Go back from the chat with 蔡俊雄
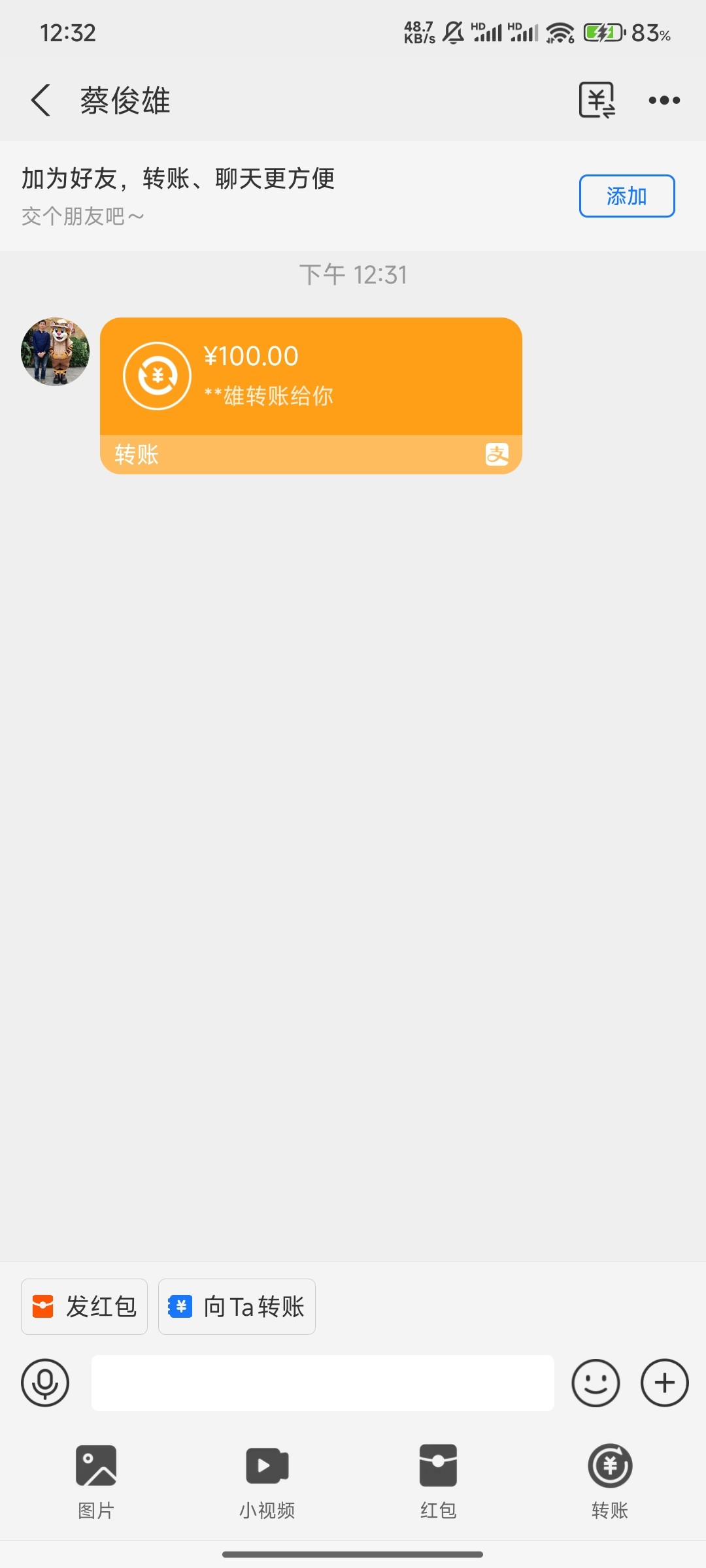This screenshot has width=706, height=1568. 41,101
